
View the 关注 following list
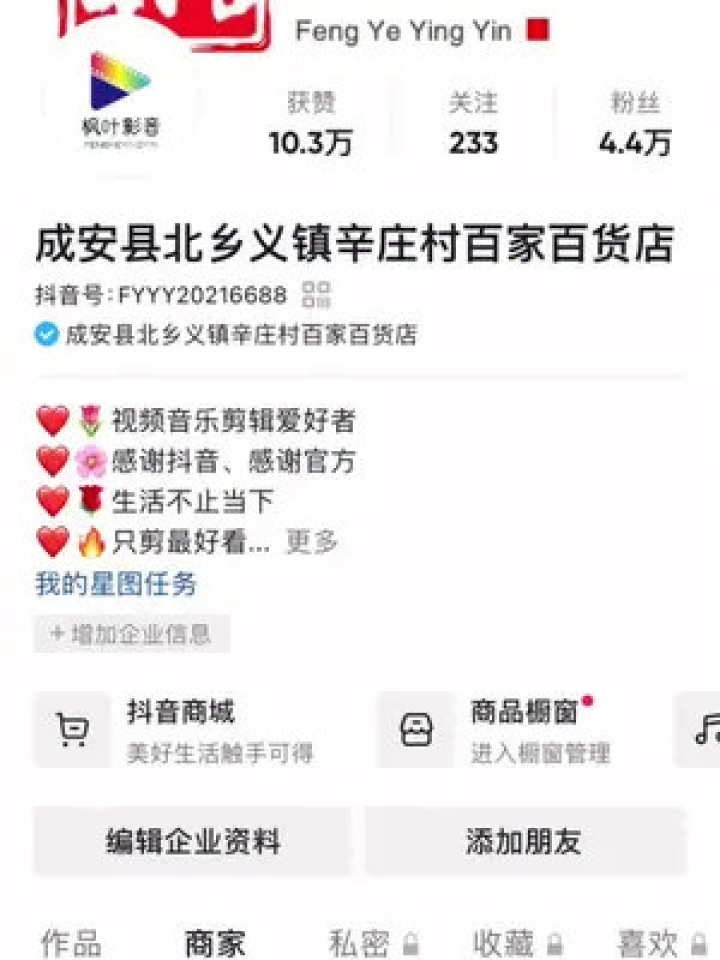pyautogui.click(x=473, y=125)
